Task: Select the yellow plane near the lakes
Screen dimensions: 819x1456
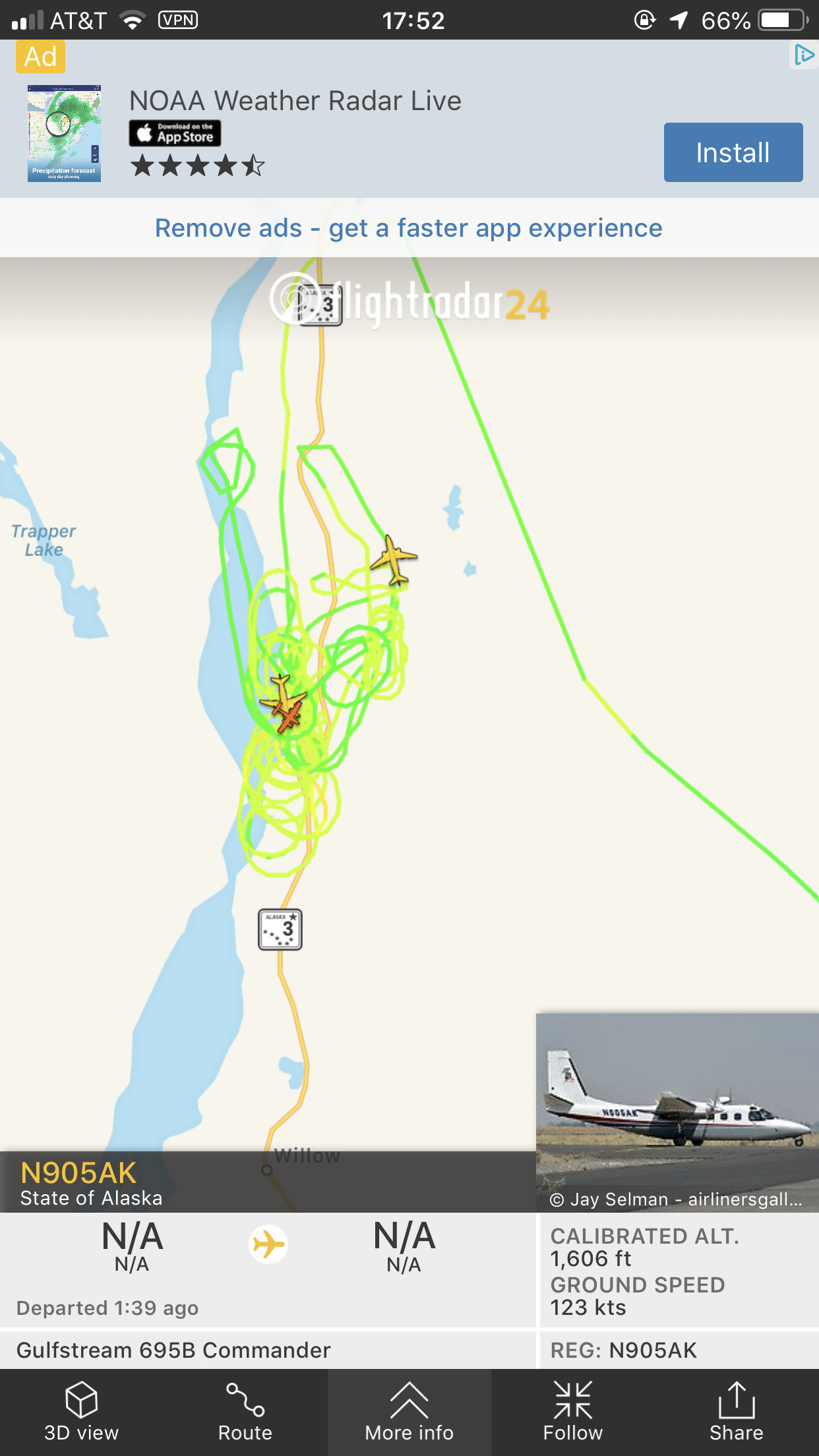Action: click(x=394, y=560)
